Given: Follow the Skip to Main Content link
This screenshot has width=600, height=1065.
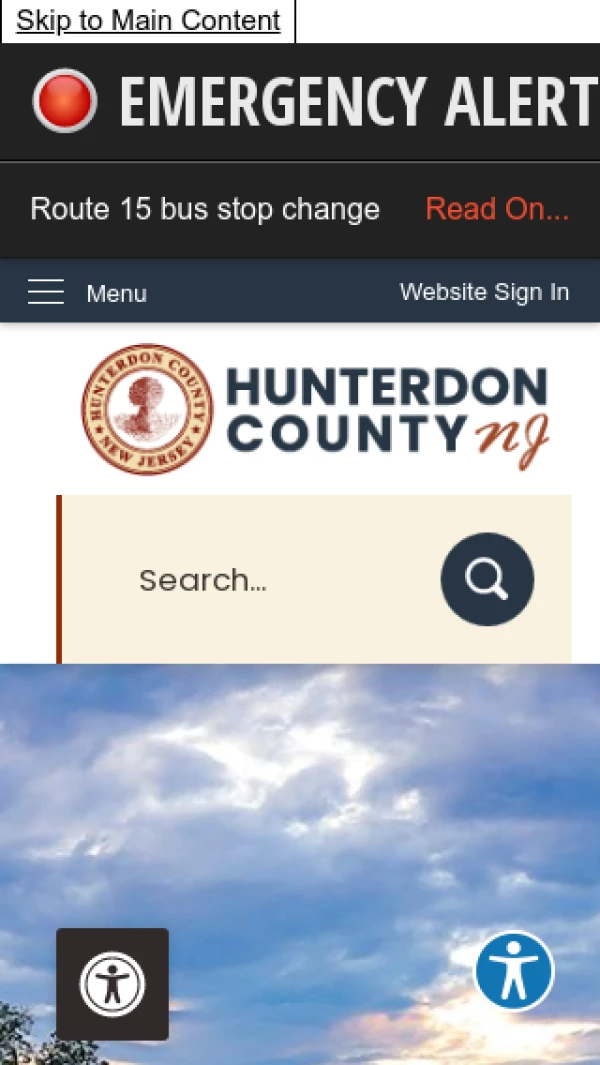Looking at the screenshot, I should tap(148, 21).
